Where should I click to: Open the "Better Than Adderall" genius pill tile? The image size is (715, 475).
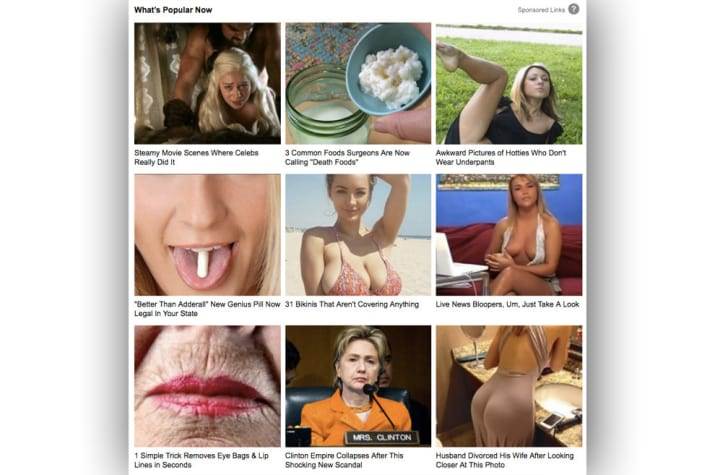(207, 235)
